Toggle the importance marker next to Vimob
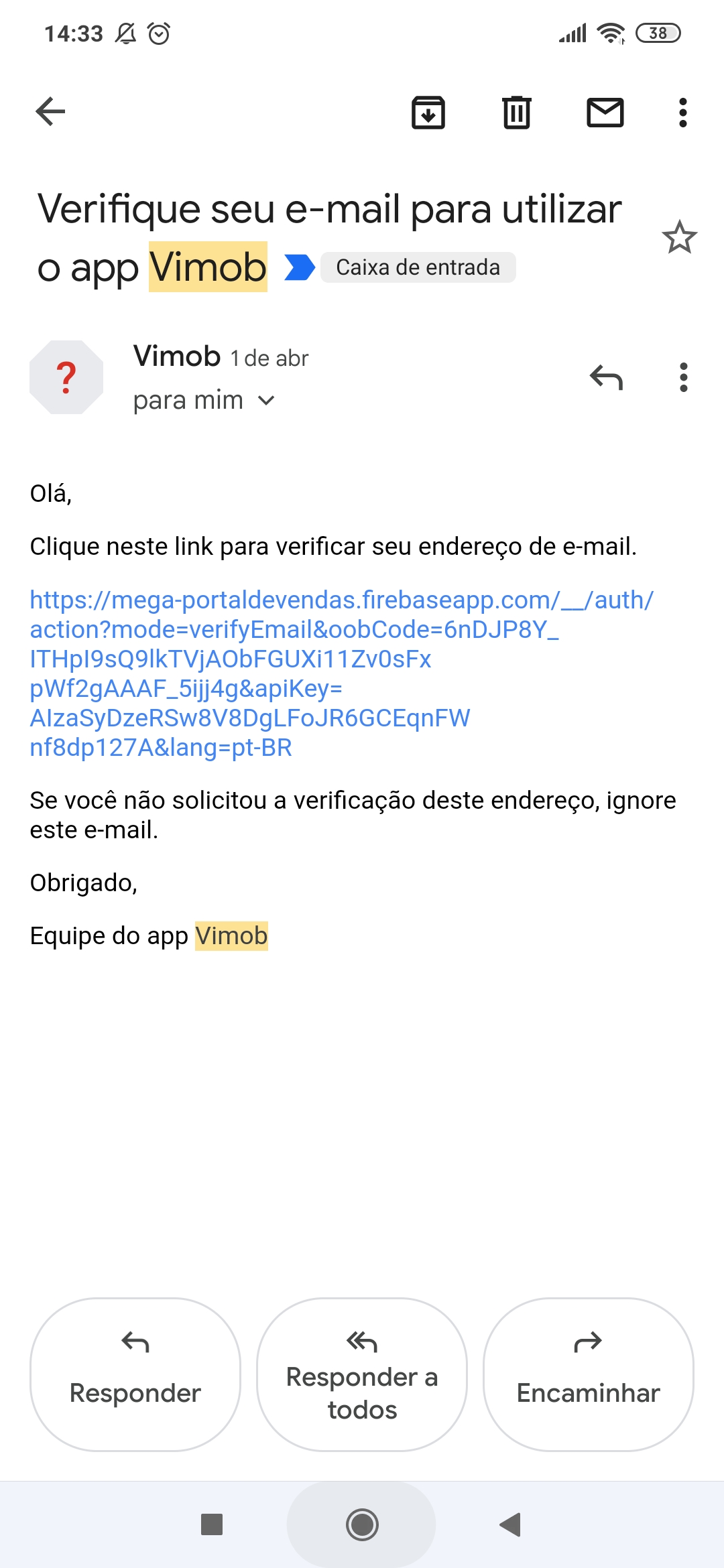 (x=299, y=267)
